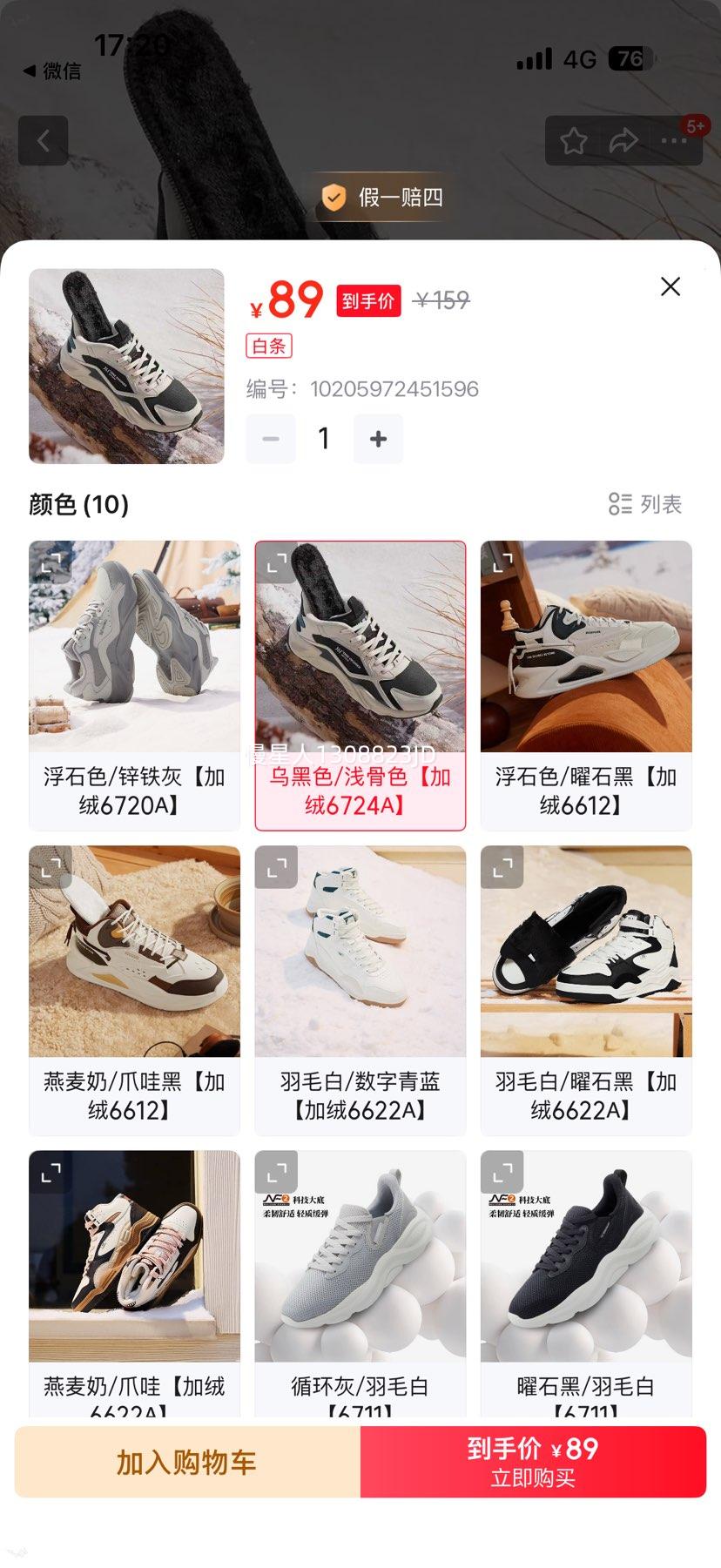Open the more options (5+) icon
This screenshot has width=721, height=1568.
[676, 141]
